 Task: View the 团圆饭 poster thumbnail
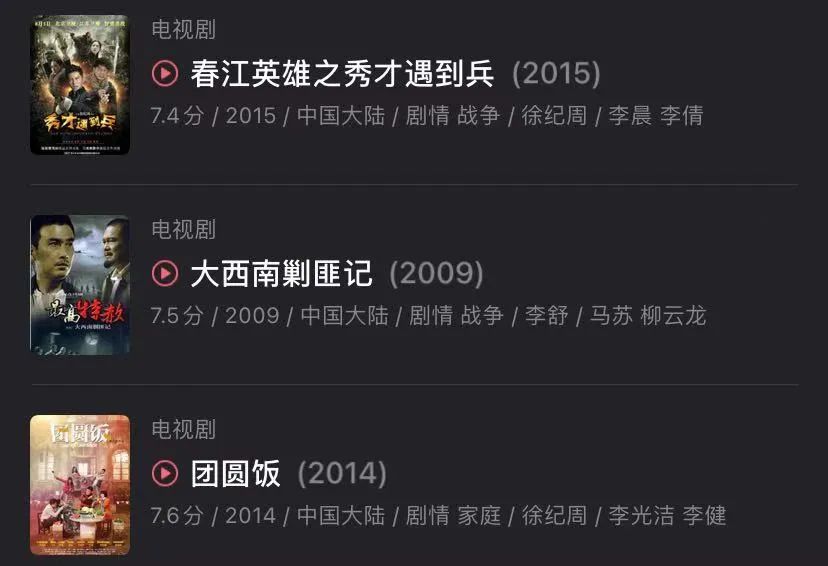tap(80, 484)
